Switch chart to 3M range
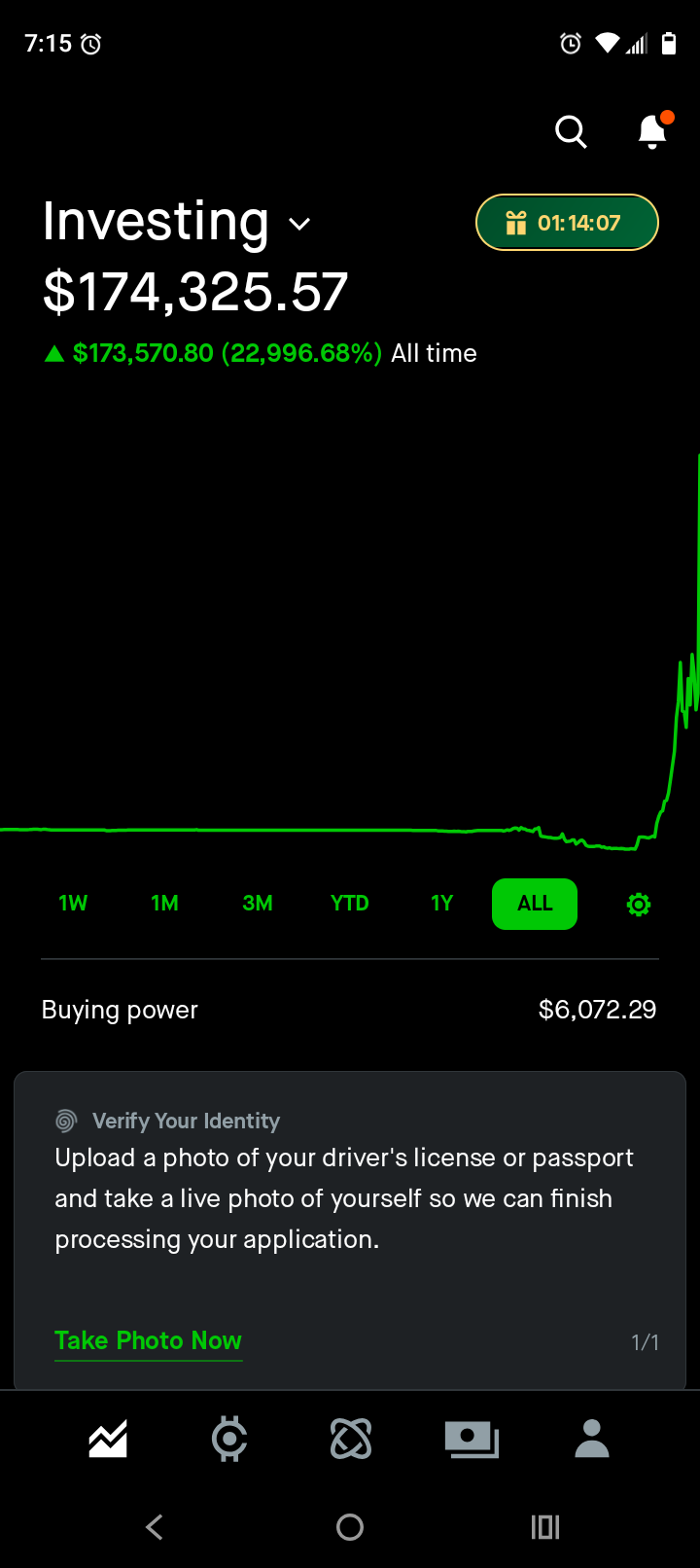 point(258,904)
